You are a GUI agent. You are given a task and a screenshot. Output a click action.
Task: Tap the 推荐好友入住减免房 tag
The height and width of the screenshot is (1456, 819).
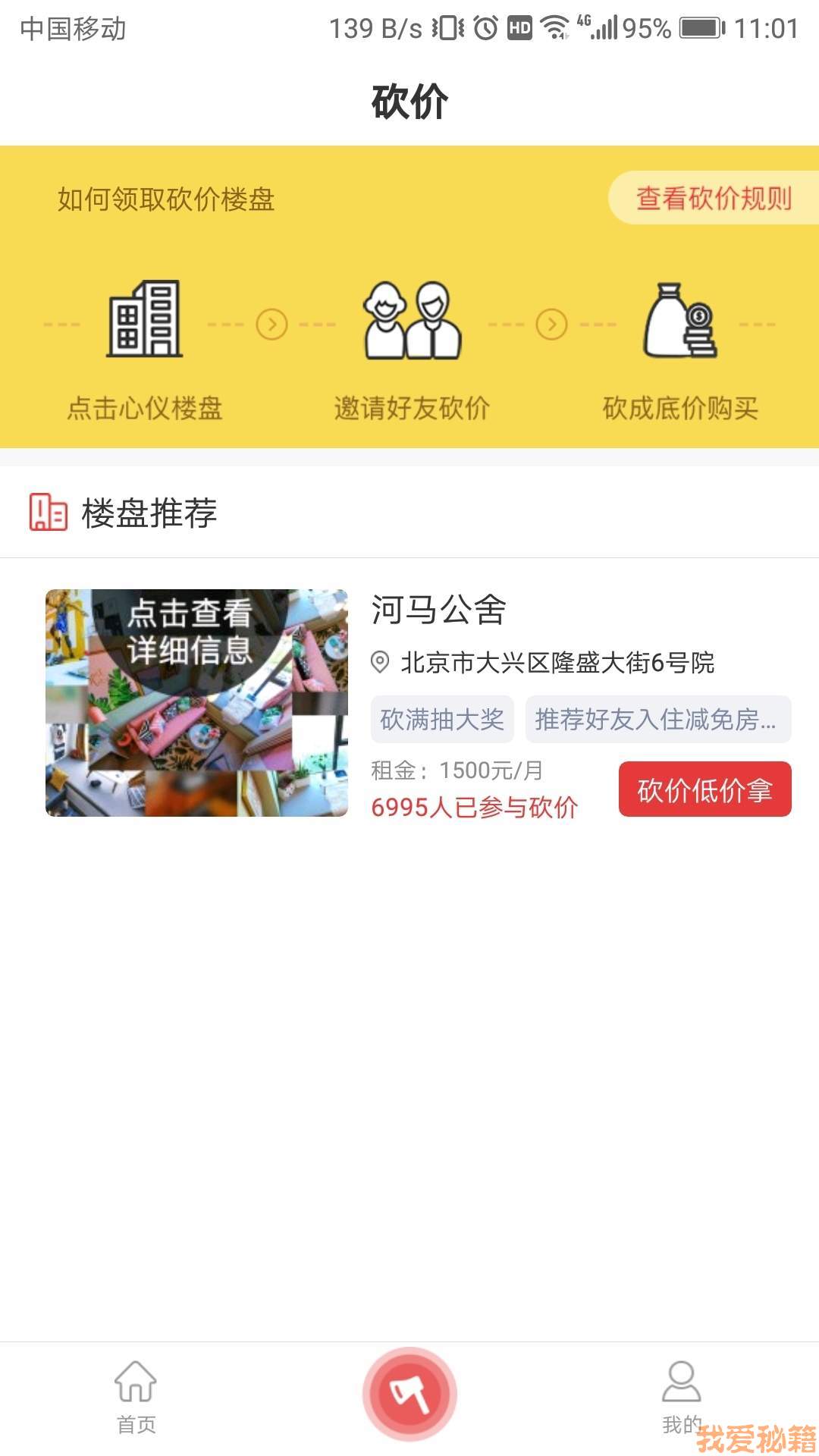tap(657, 719)
